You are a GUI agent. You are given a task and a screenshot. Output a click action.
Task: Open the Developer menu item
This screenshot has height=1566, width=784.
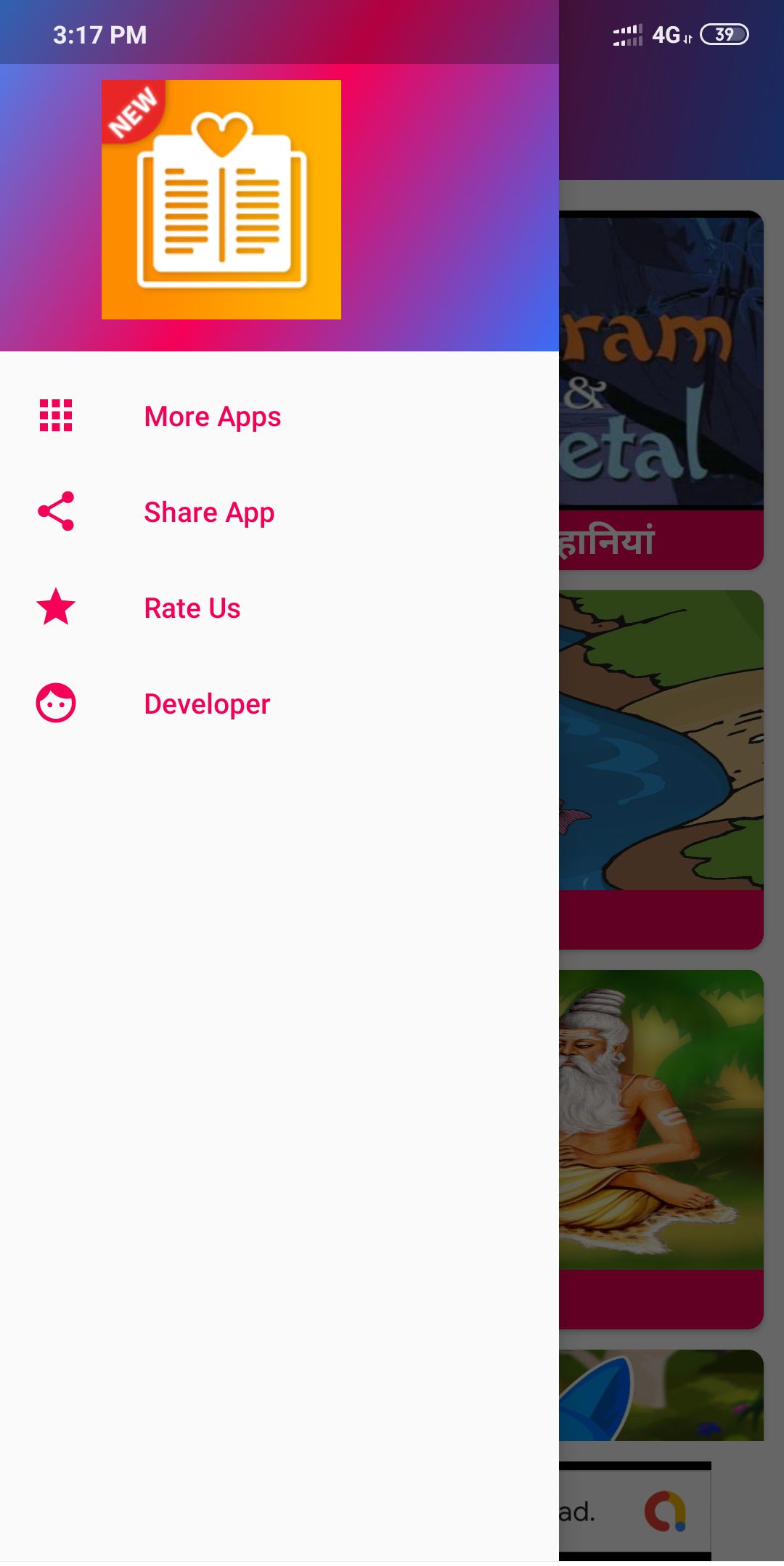207,704
